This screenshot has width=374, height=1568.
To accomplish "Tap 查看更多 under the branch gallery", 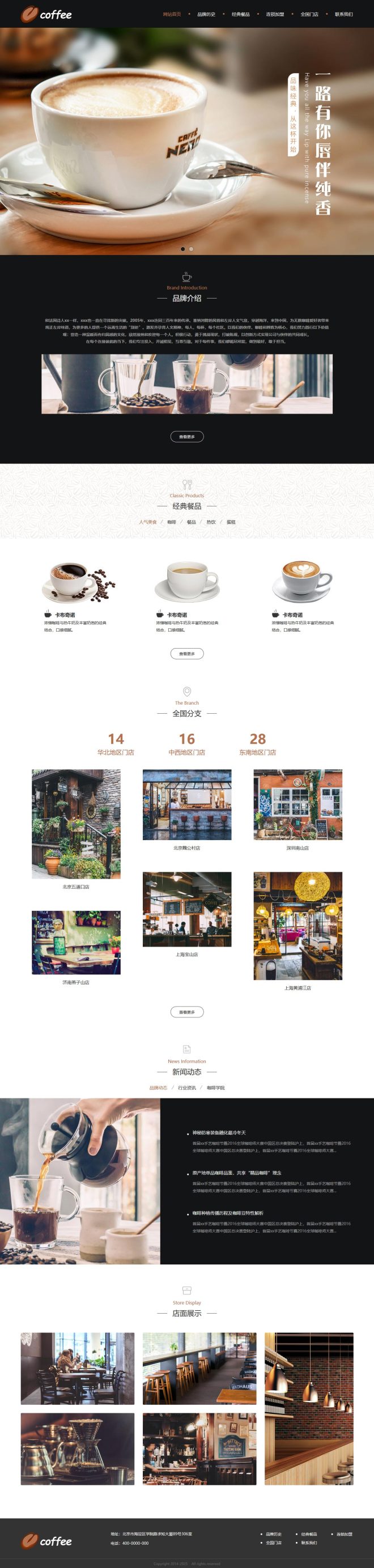I will [187, 1012].
